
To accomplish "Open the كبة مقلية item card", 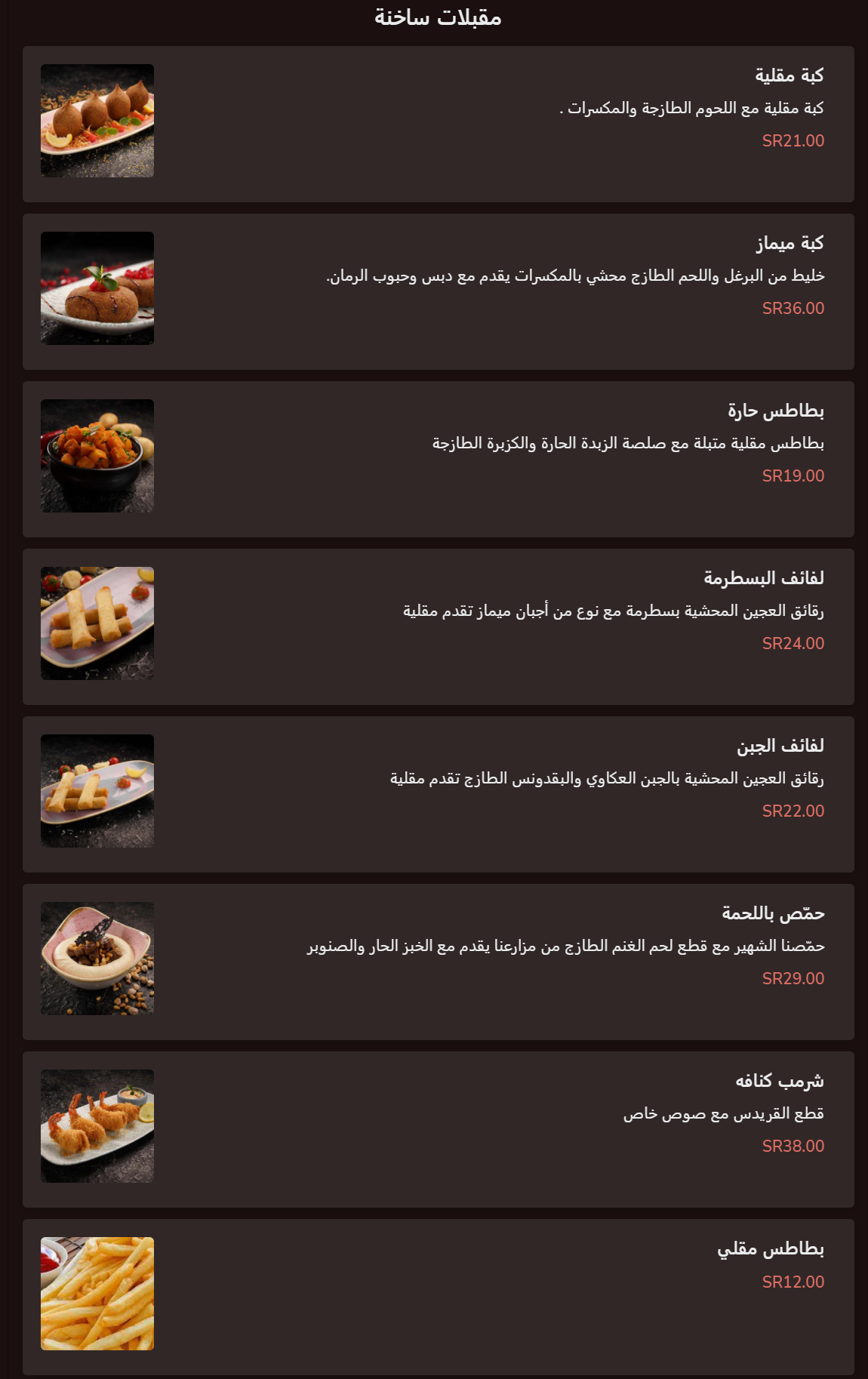I will tap(438, 124).
